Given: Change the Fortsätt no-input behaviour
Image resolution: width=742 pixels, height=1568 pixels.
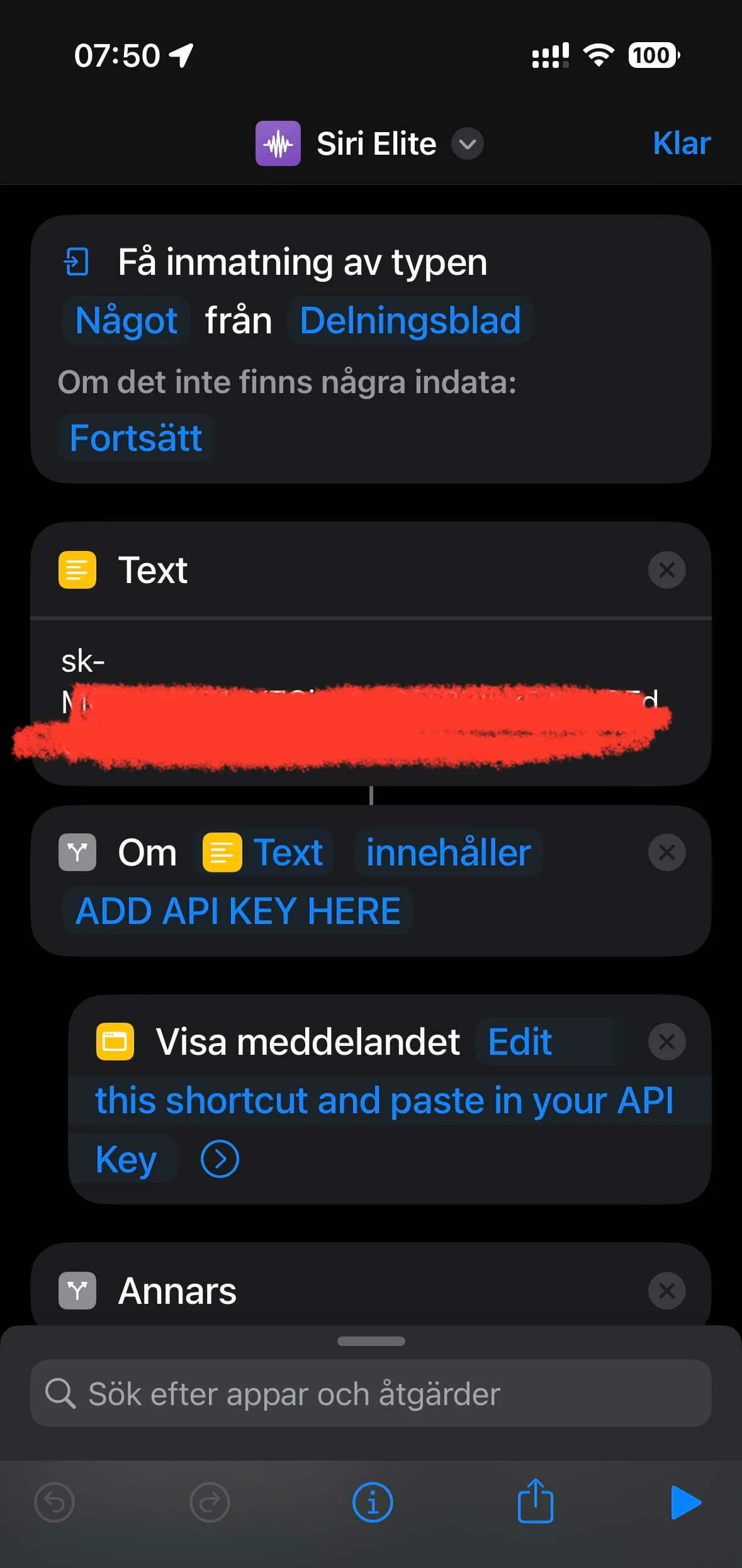Looking at the screenshot, I should tap(136, 438).
